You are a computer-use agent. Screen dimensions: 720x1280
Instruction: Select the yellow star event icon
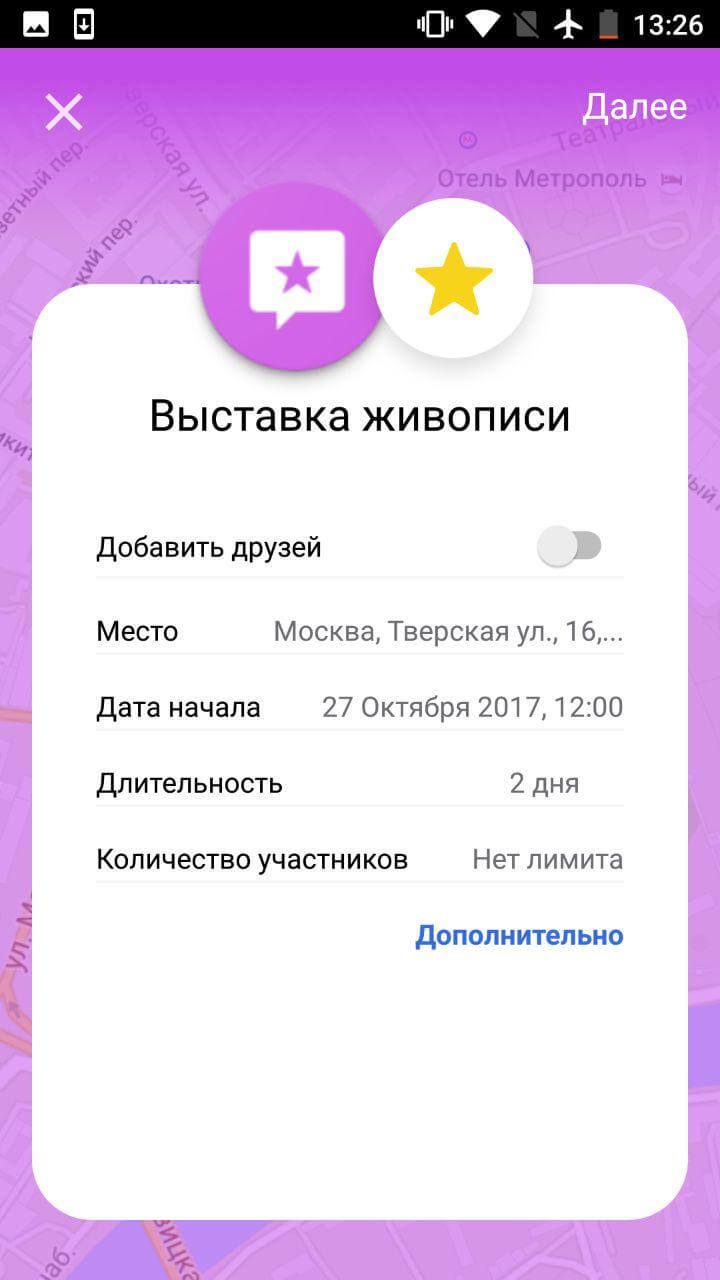point(453,278)
